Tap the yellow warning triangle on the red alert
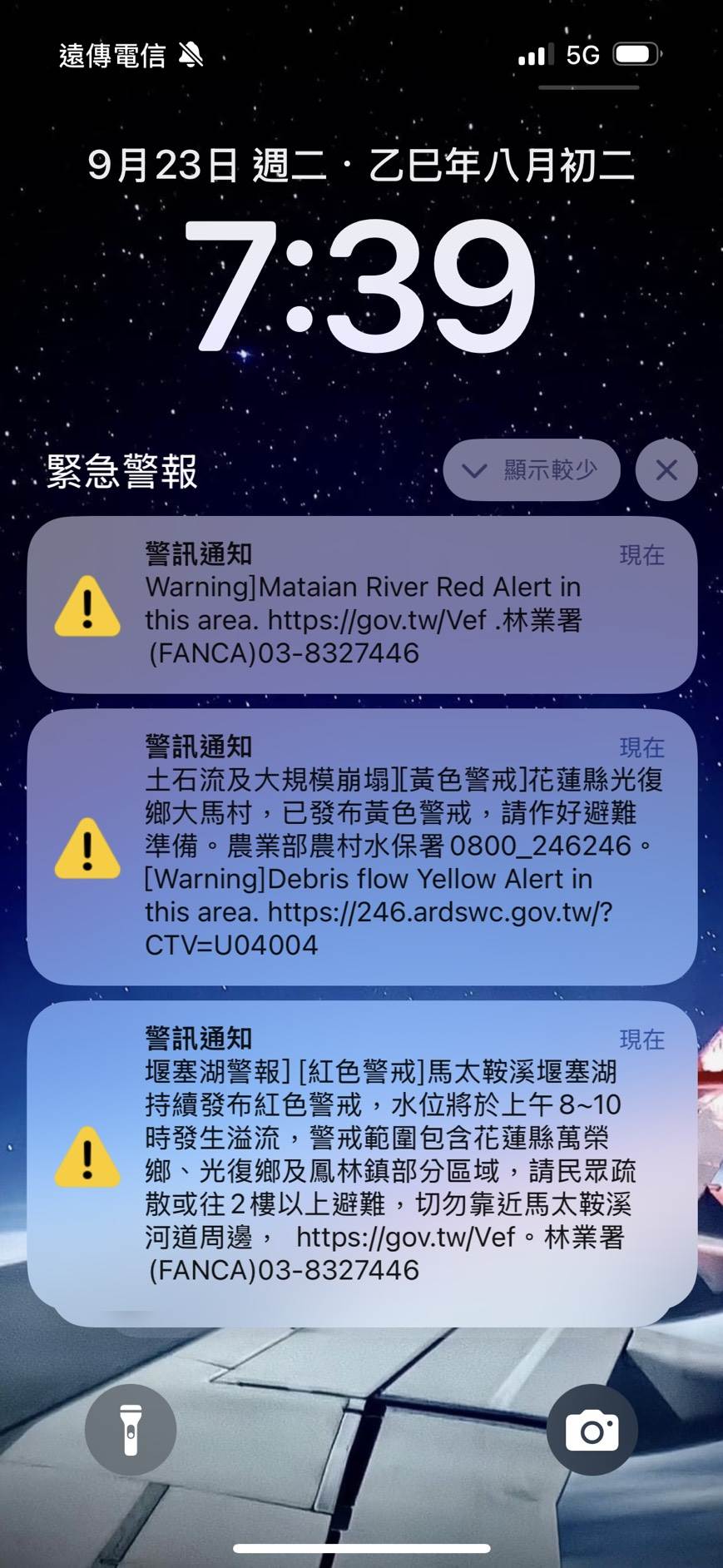723x1568 pixels. 87,608
